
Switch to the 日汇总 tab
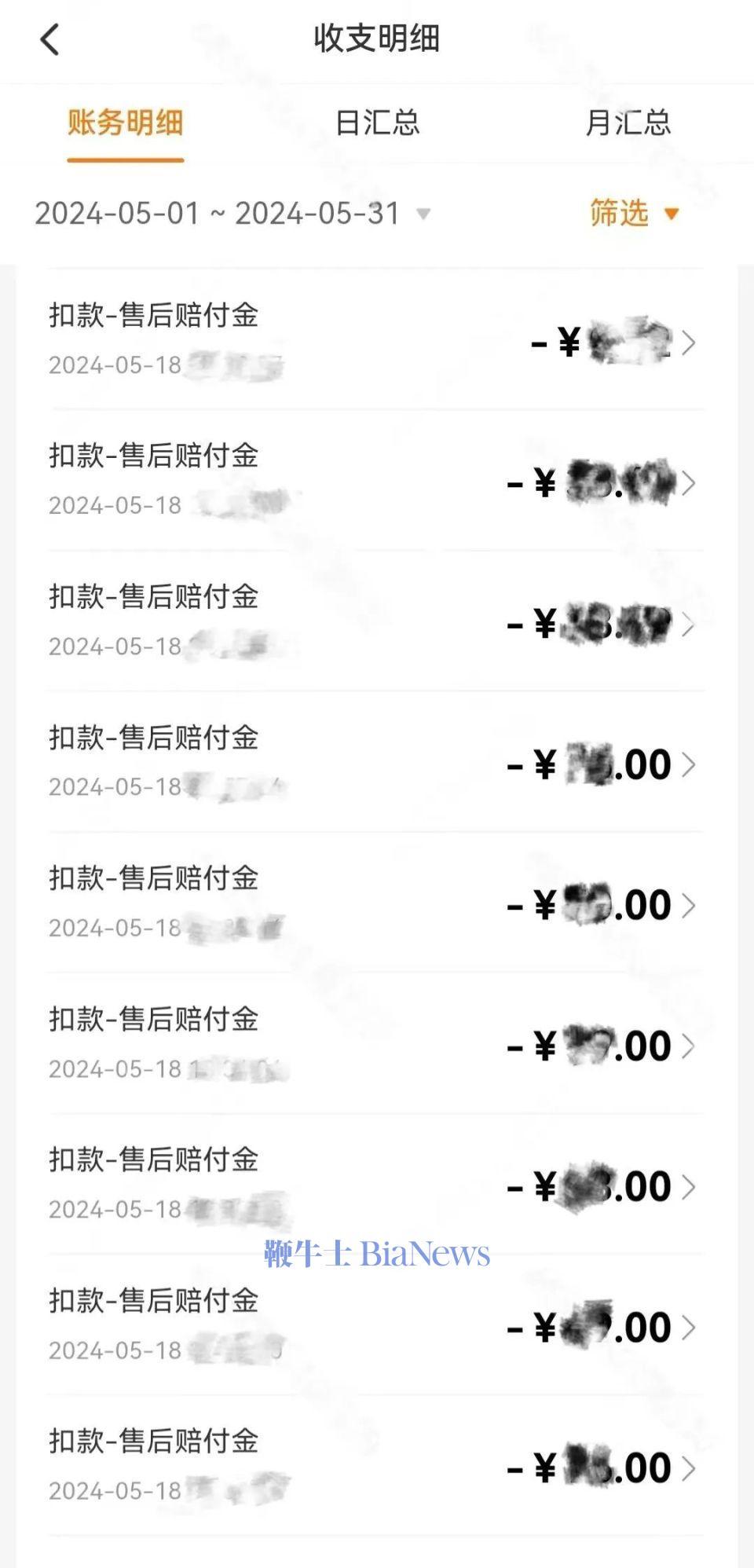tap(377, 123)
